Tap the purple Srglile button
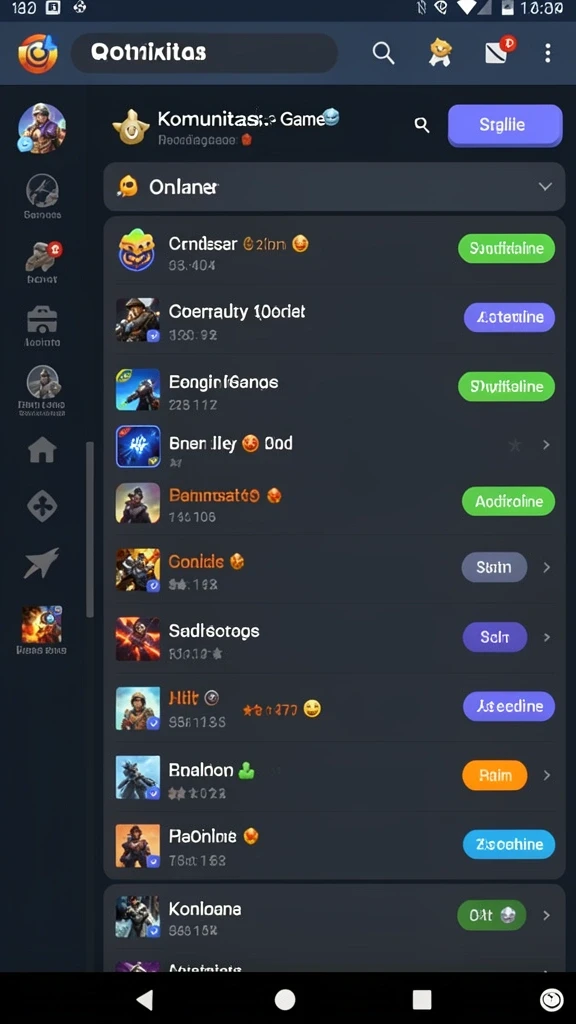Image resolution: width=576 pixels, height=1024 pixels. tap(505, 125)
